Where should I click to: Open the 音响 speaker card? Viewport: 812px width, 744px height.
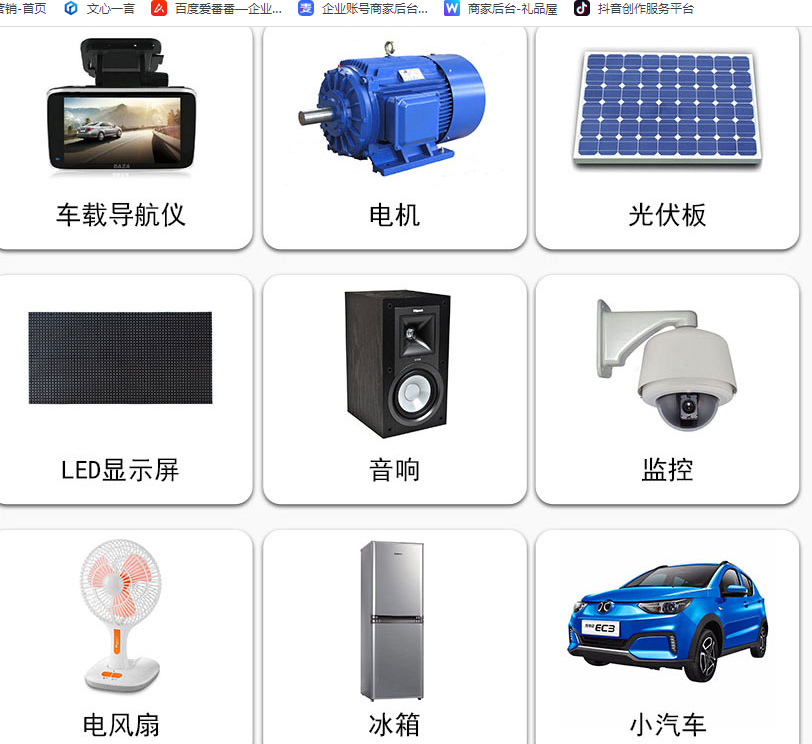coord(394,390)
